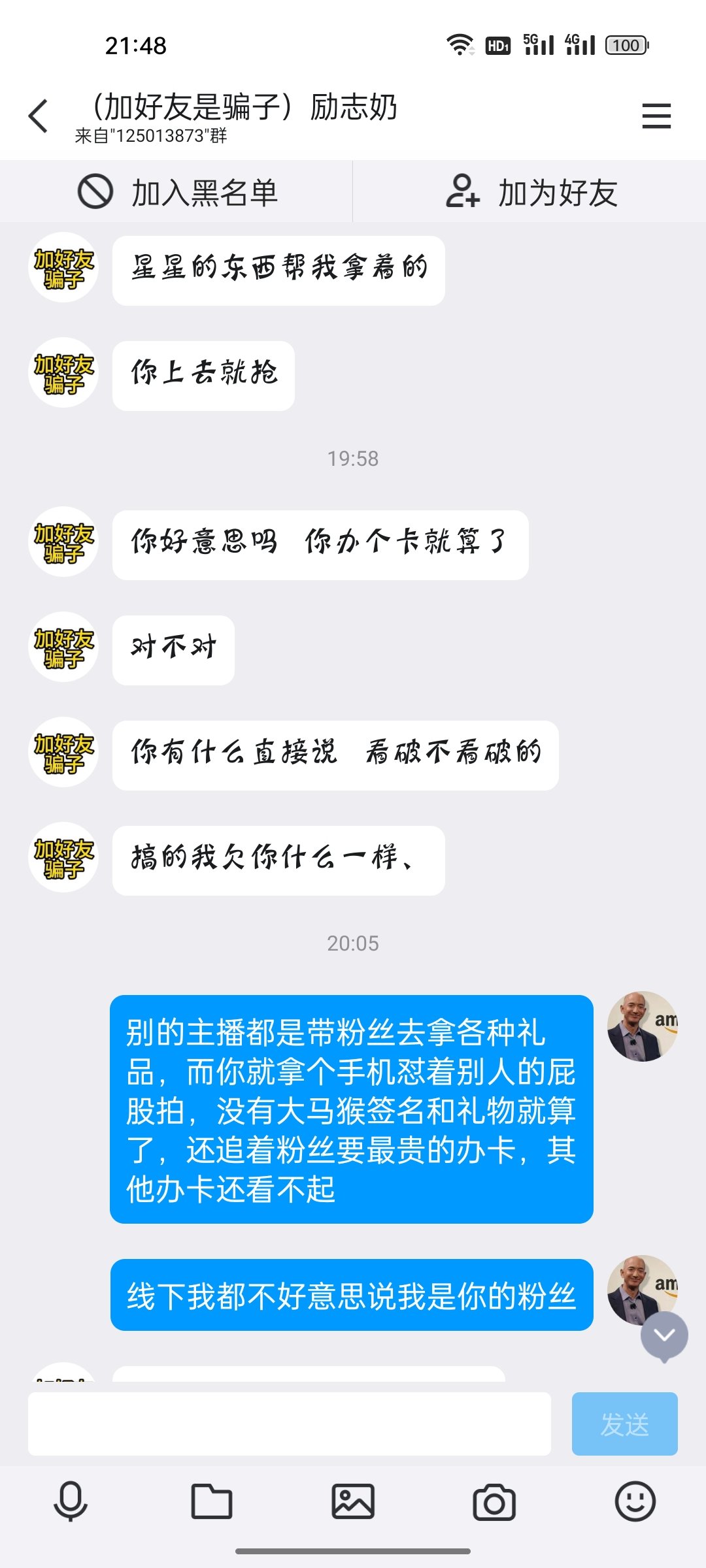Tap 加入黑名单 to block this user

[x=177, y=193]
